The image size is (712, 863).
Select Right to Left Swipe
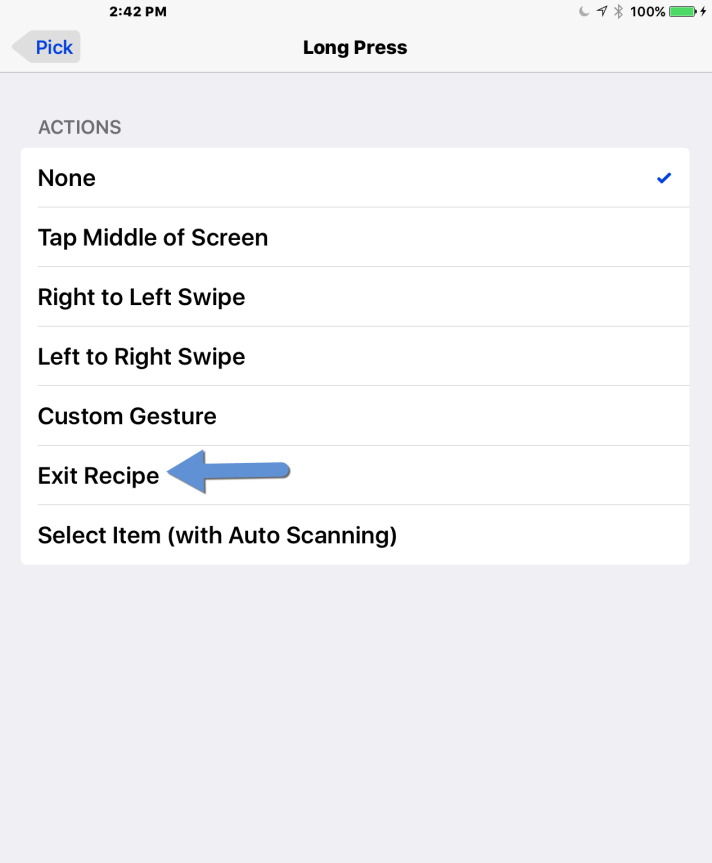click(355, 297)
